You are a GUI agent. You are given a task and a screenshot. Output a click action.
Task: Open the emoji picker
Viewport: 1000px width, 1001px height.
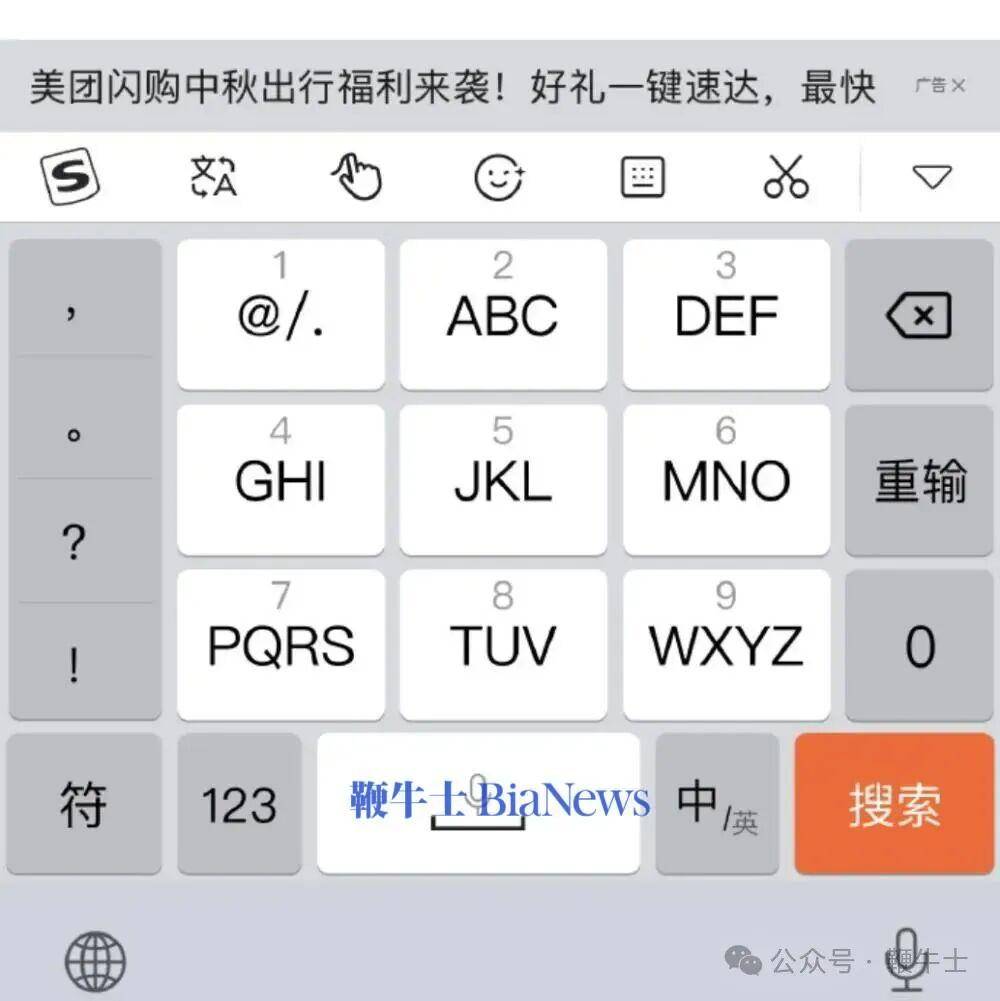pos(500,178)
